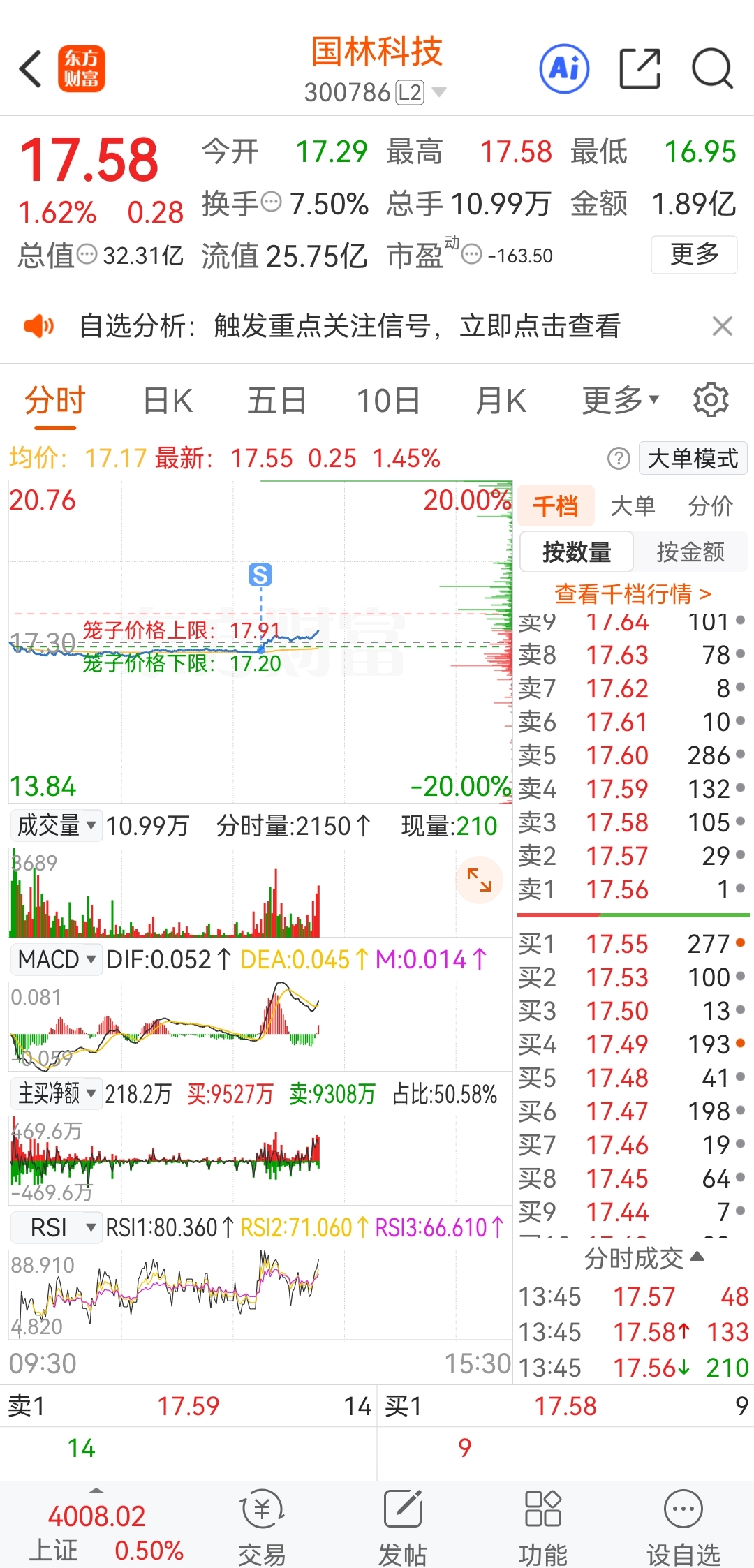Screen dimensions: 754x1568
Task: Open chart settings gear
Action: 711,400
